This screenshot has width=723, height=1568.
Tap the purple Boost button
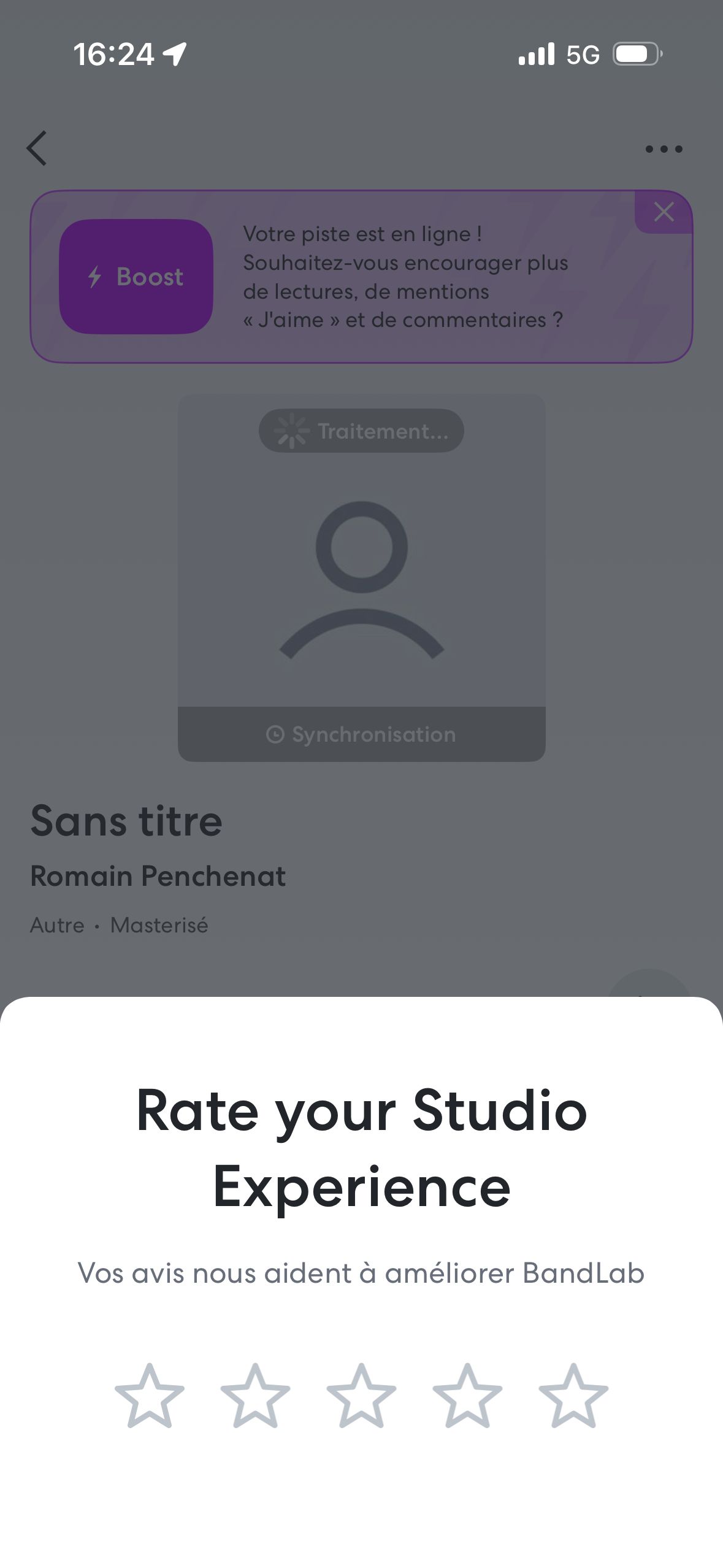click(136, 277)
